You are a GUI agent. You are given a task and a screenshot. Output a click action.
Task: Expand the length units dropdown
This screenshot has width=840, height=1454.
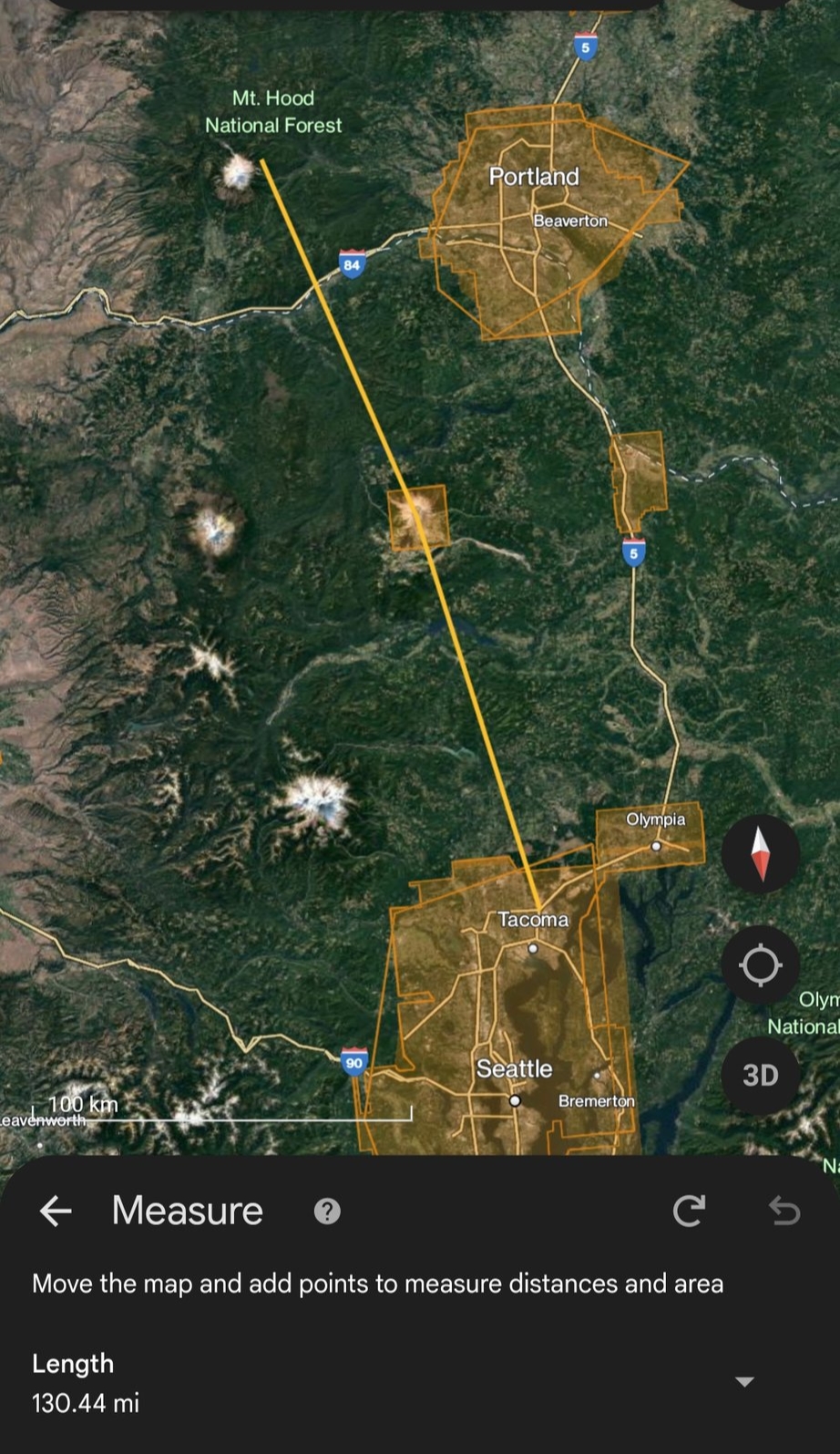point(744,1381)
